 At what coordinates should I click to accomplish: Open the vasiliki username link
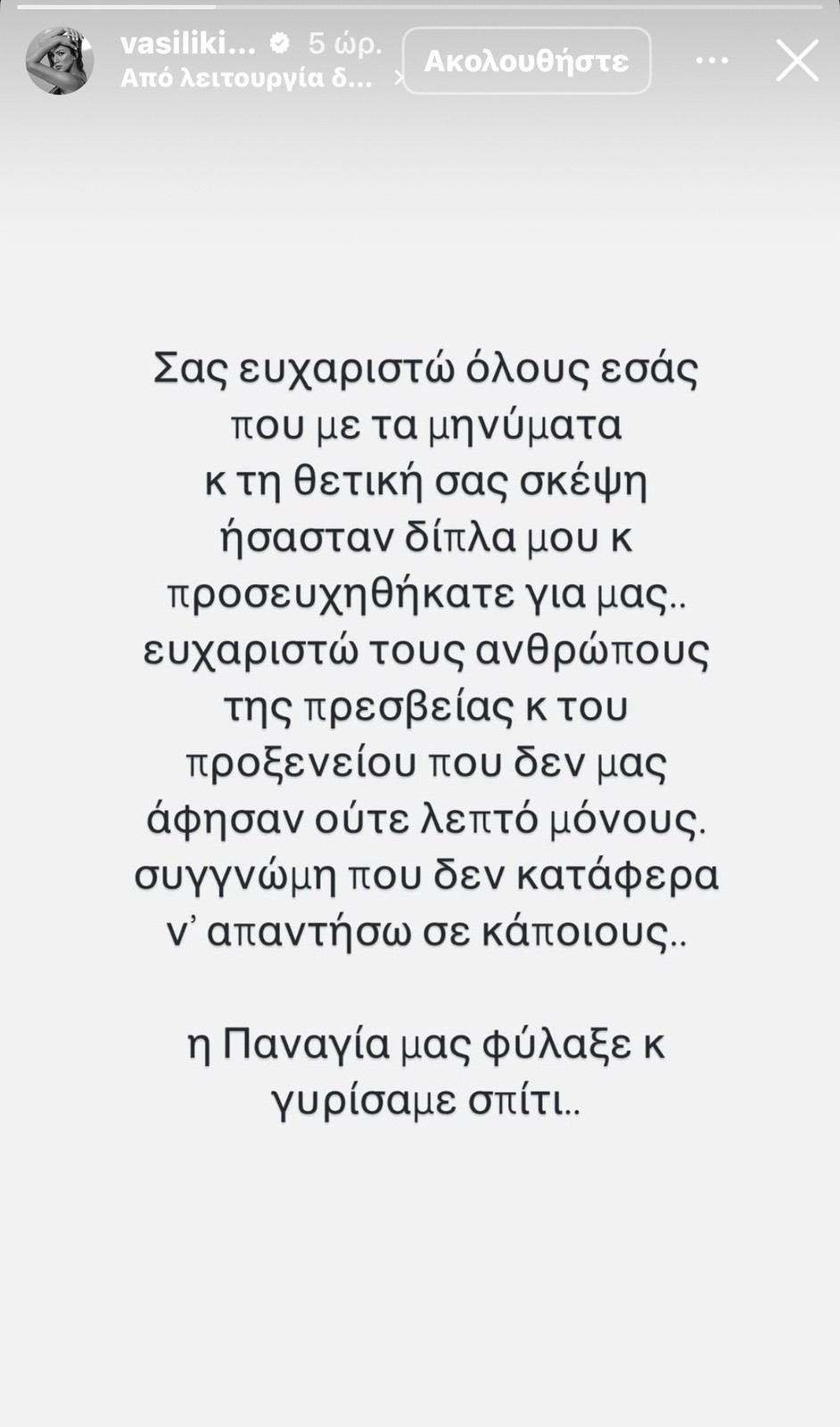[188, 42]
